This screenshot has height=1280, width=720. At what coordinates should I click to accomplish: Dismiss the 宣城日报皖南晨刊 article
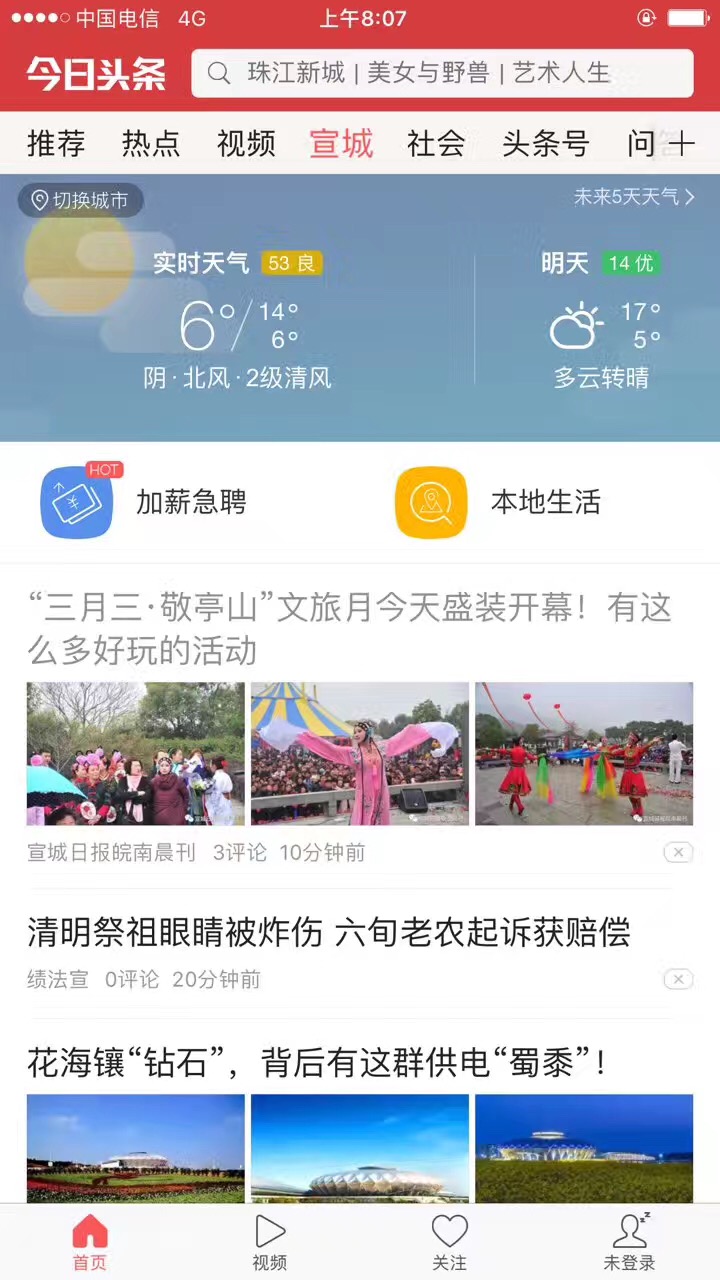point(678,852)
